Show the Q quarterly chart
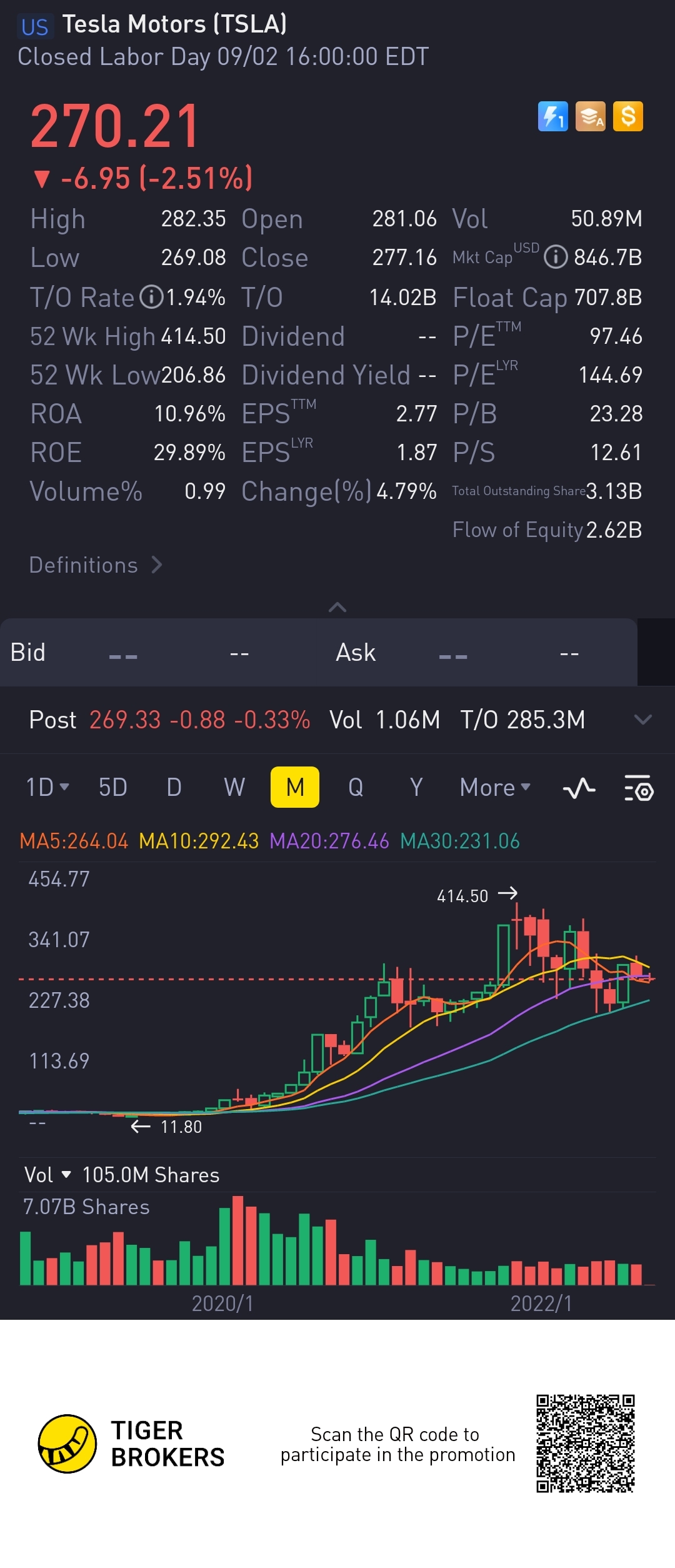 tap(356, 787)
